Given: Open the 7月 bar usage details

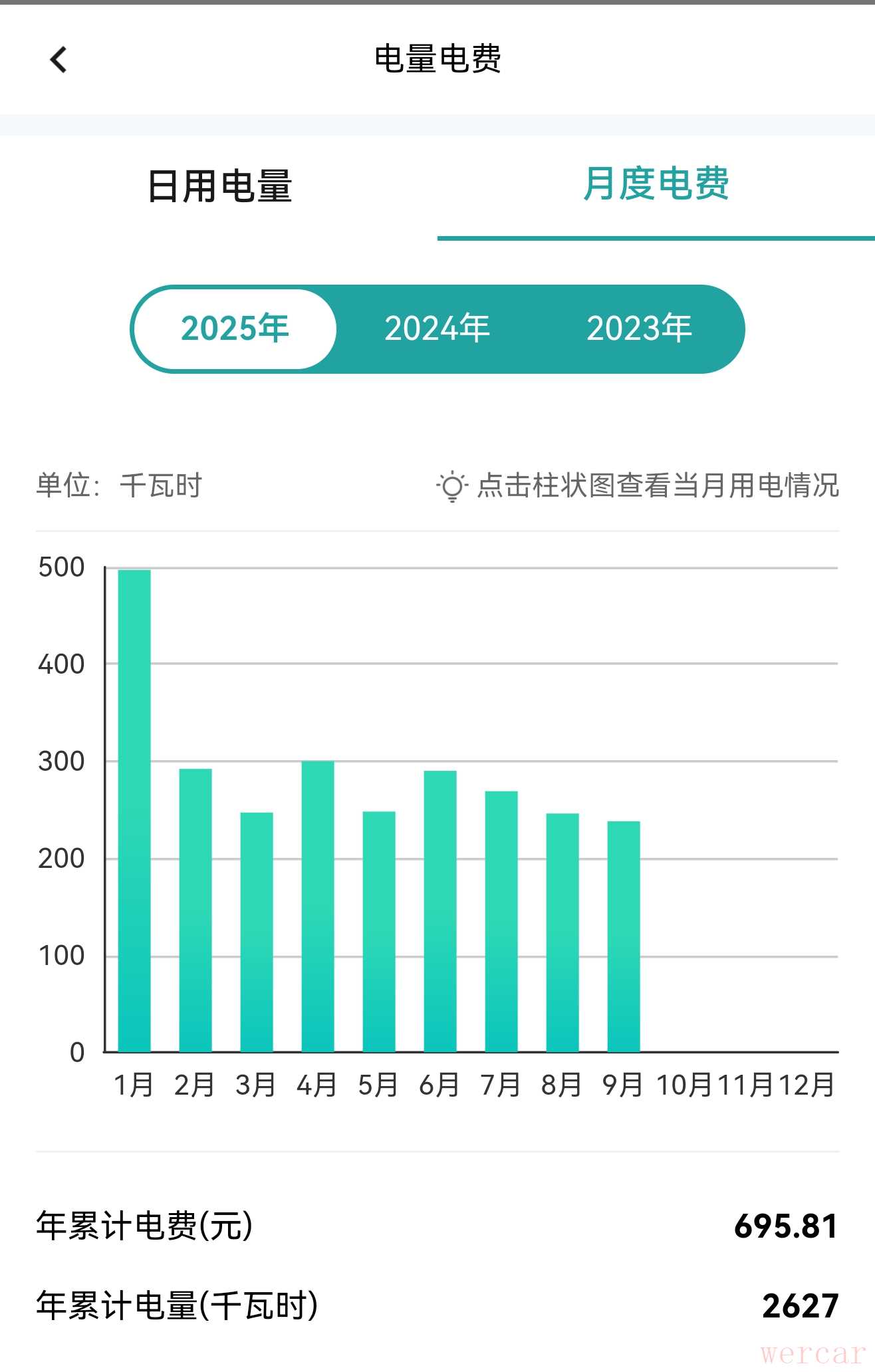Looking at the screenshot, I should point(501,921).
